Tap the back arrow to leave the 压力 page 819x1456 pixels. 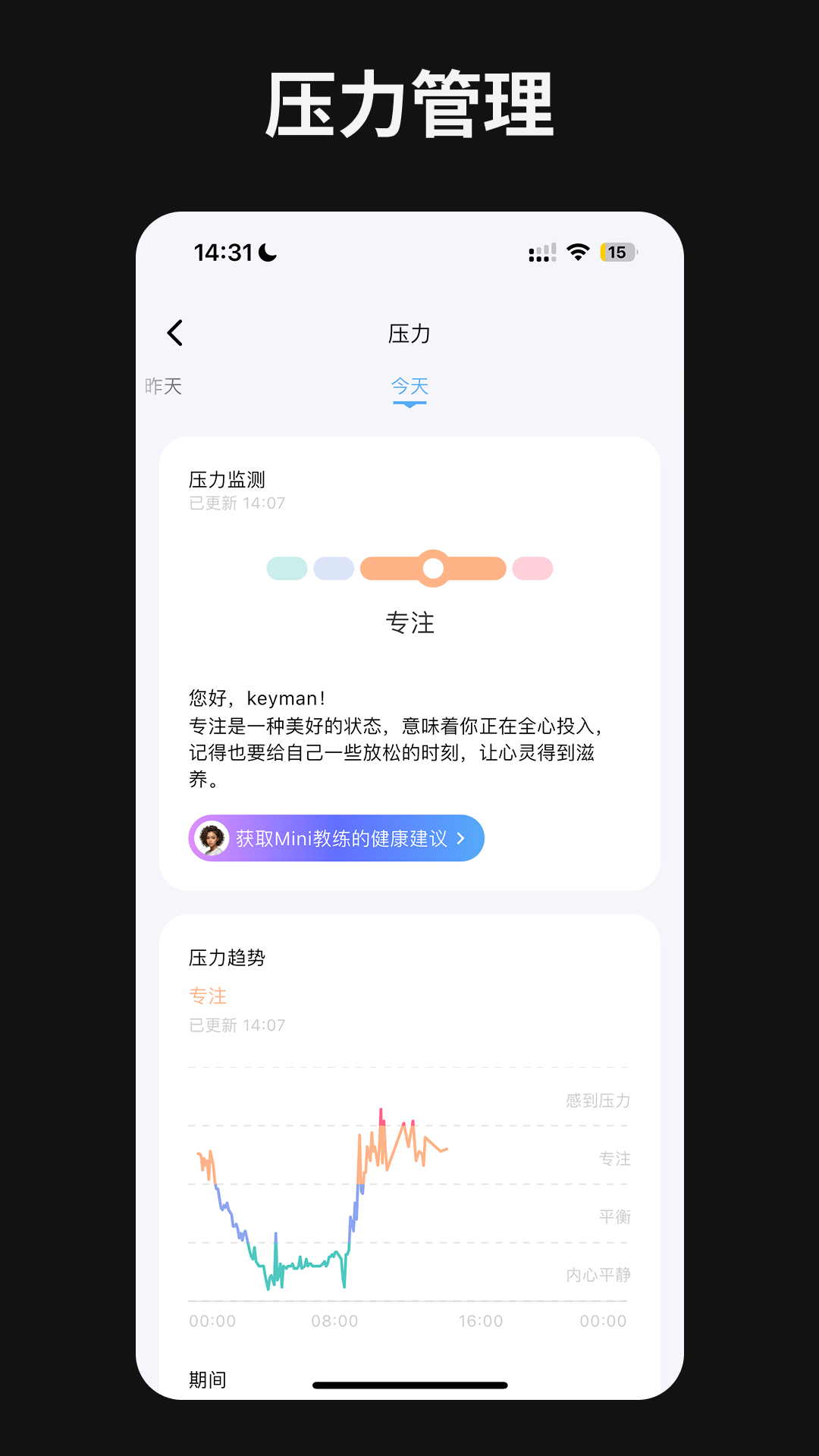point(174,332)
